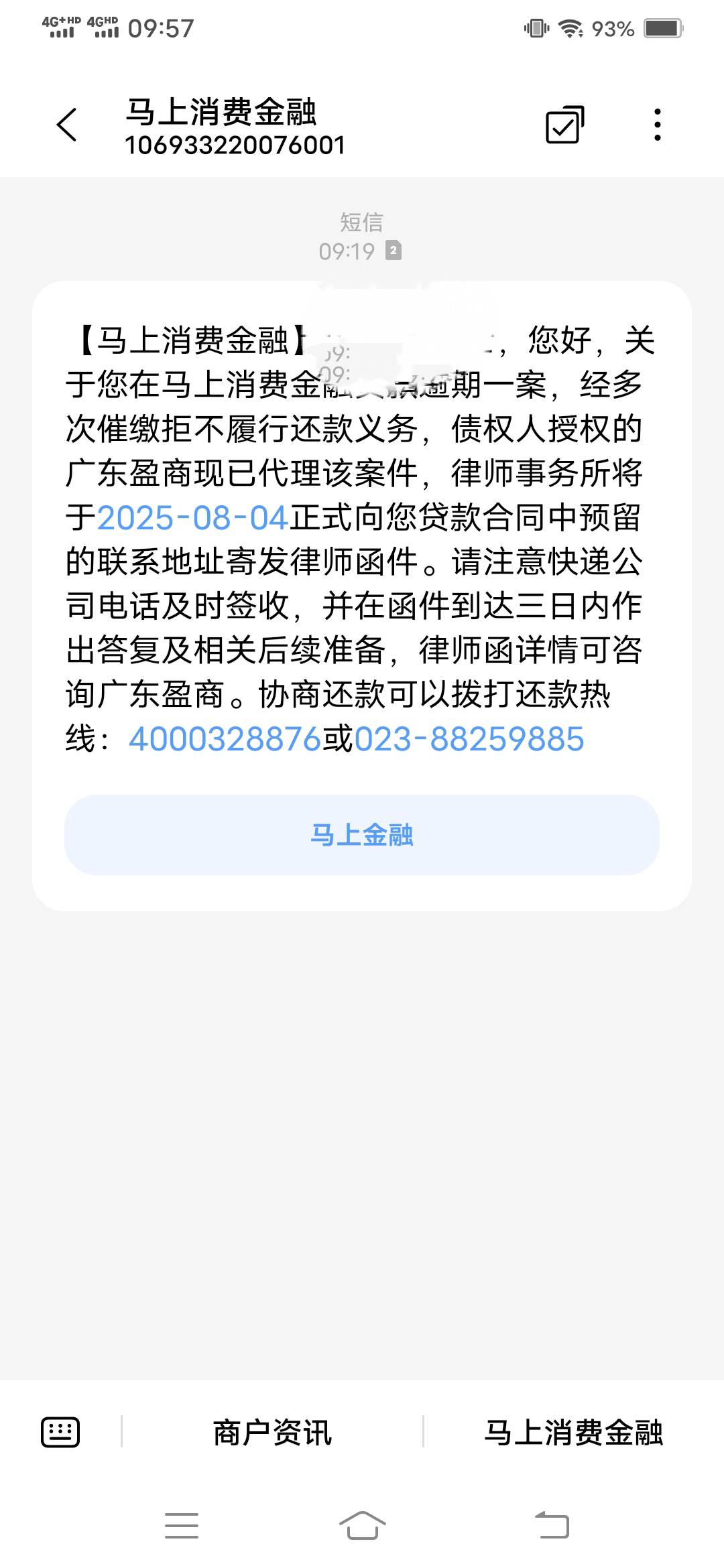Screen dimensions: 724x1568
Task: Open the multi-select checkbox icon
Action: (x=565, y=125)
